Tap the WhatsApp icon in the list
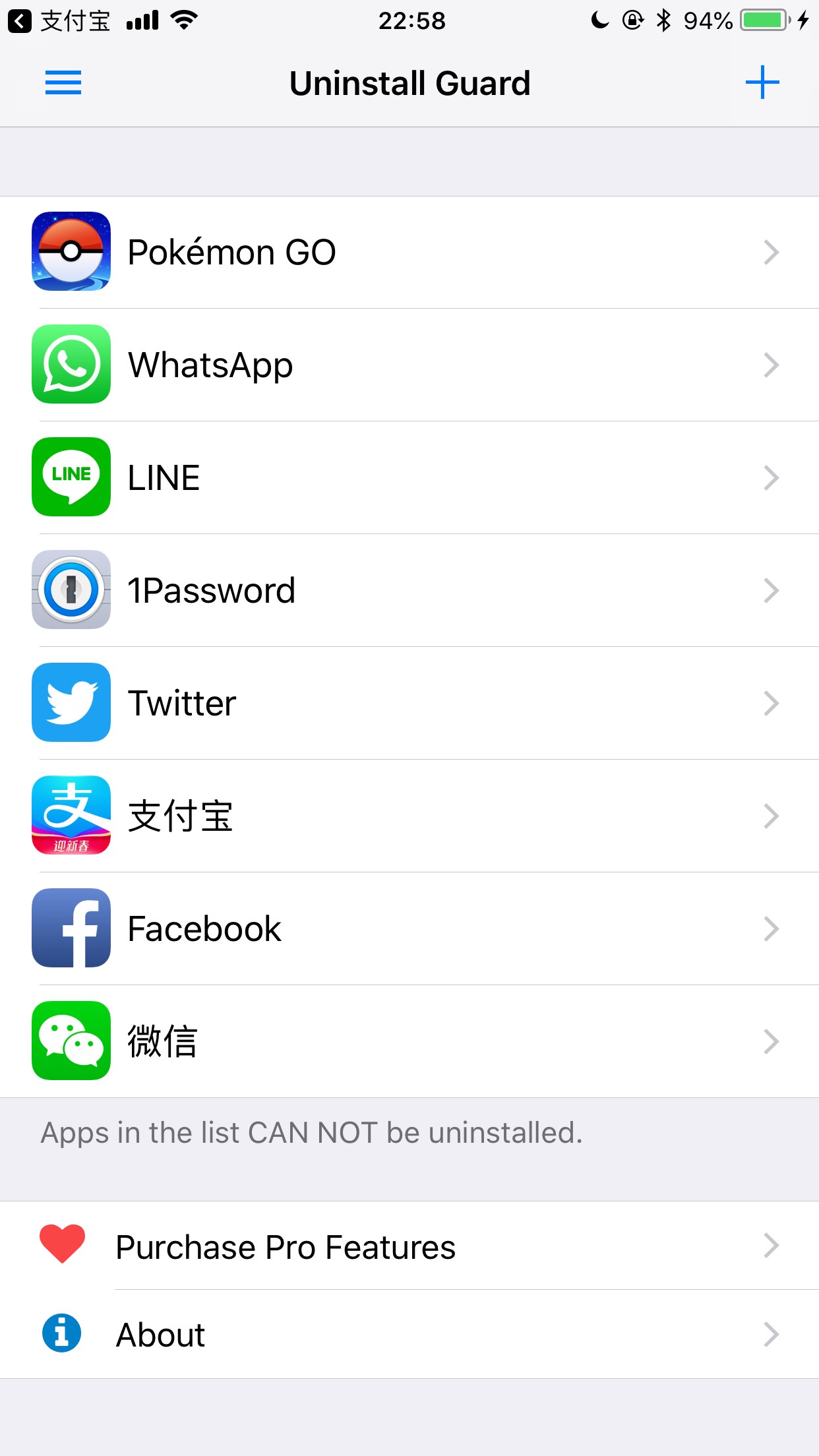Screen dimensions: 819x1456 [71, 364]
